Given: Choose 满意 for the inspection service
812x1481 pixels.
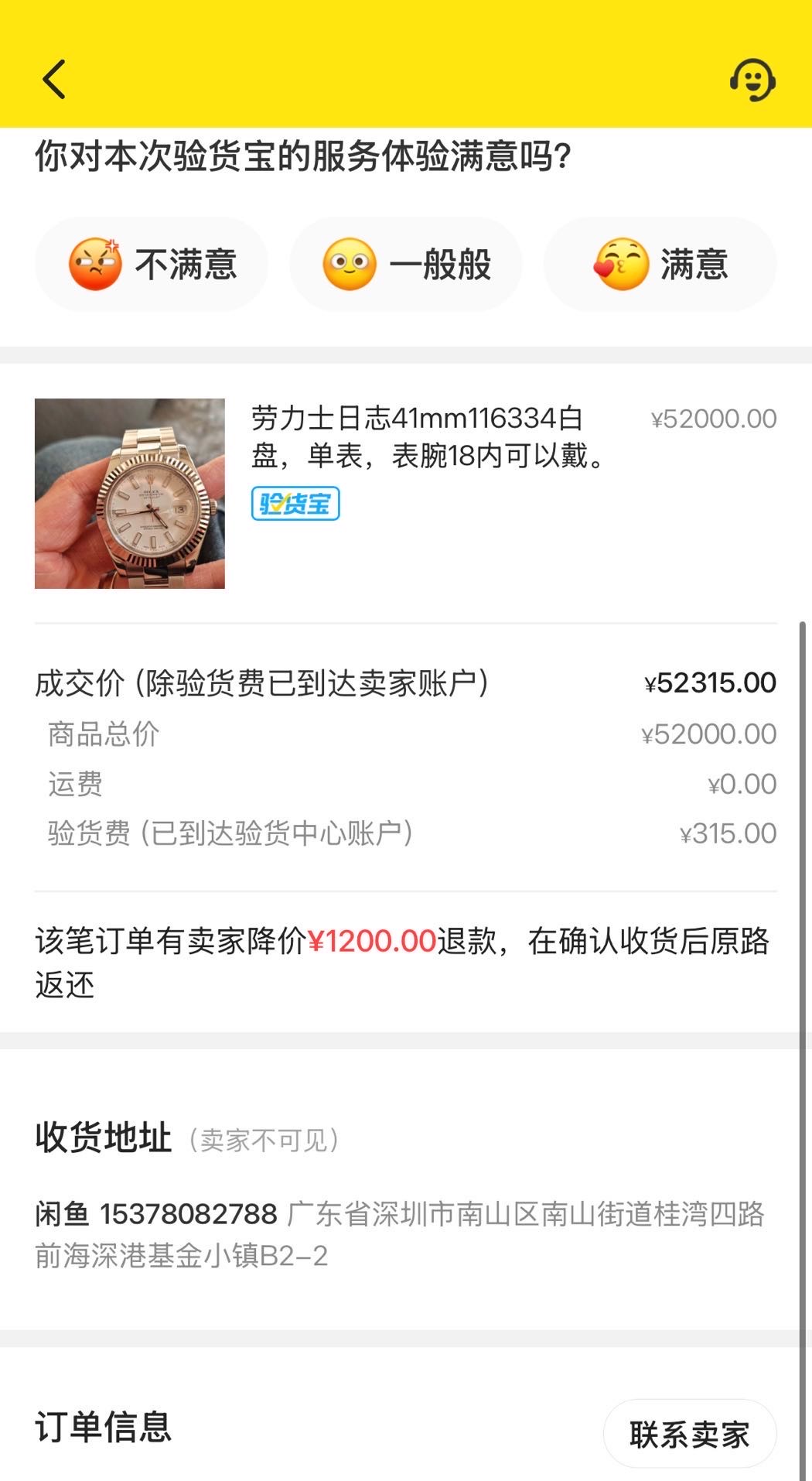Looking at the screenshot, I should pos(660,264).
